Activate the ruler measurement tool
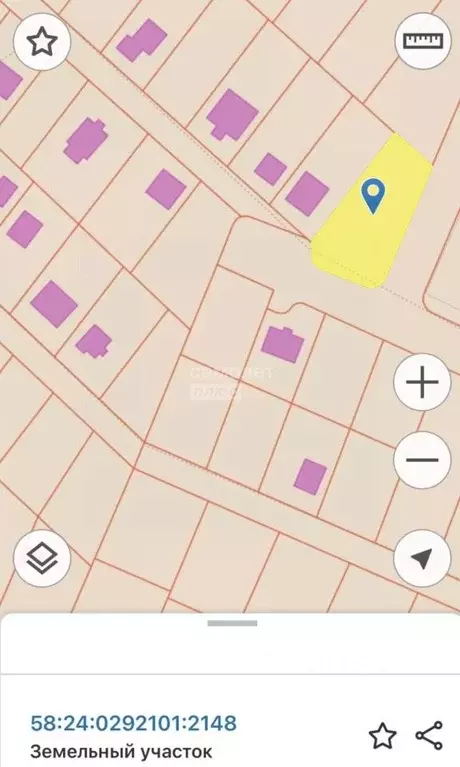Viewport: 460px width, 767px height. pos(423,41)
